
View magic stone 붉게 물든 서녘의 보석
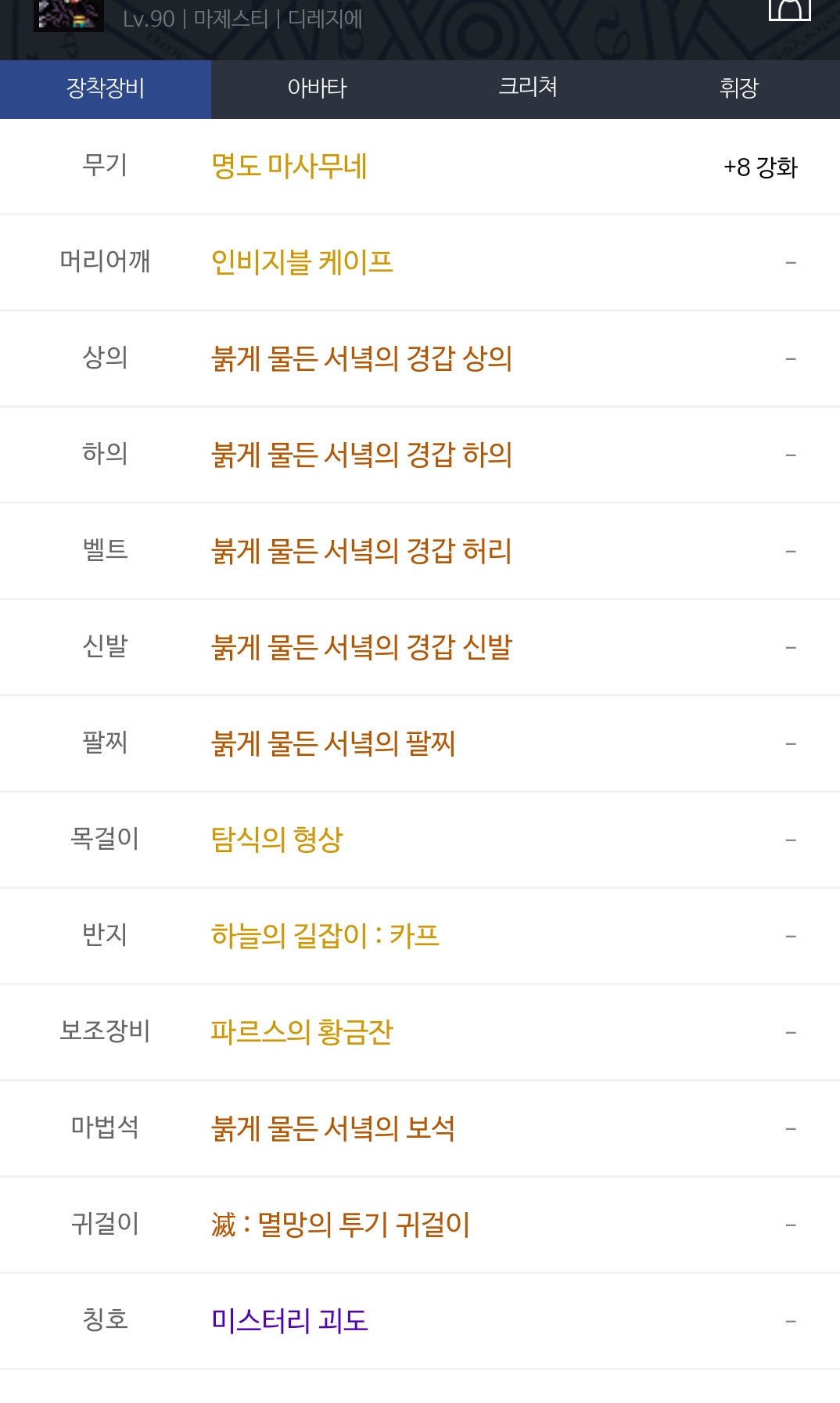click(333, 1128)
